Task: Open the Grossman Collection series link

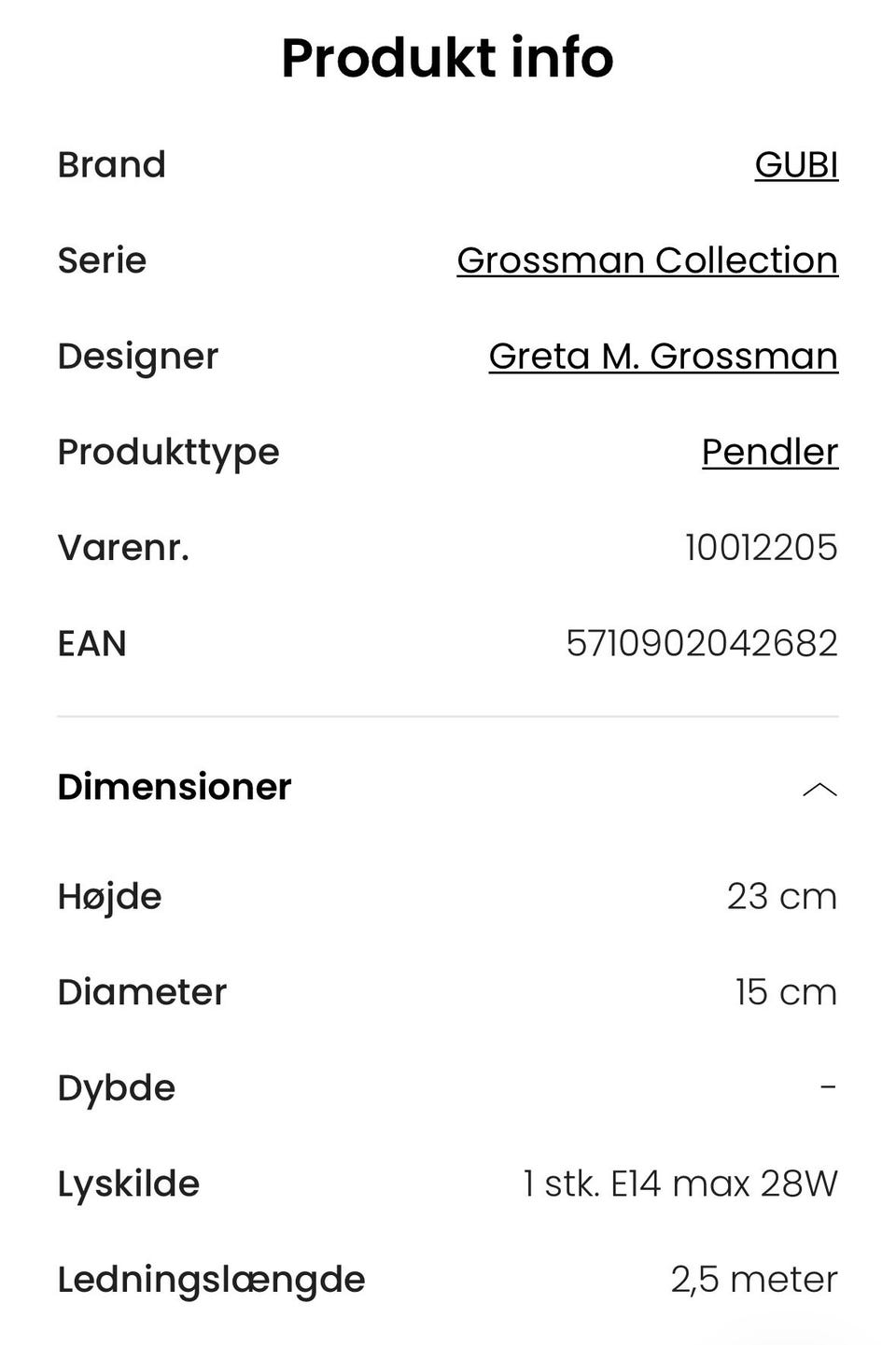Action: pos(647,260)
